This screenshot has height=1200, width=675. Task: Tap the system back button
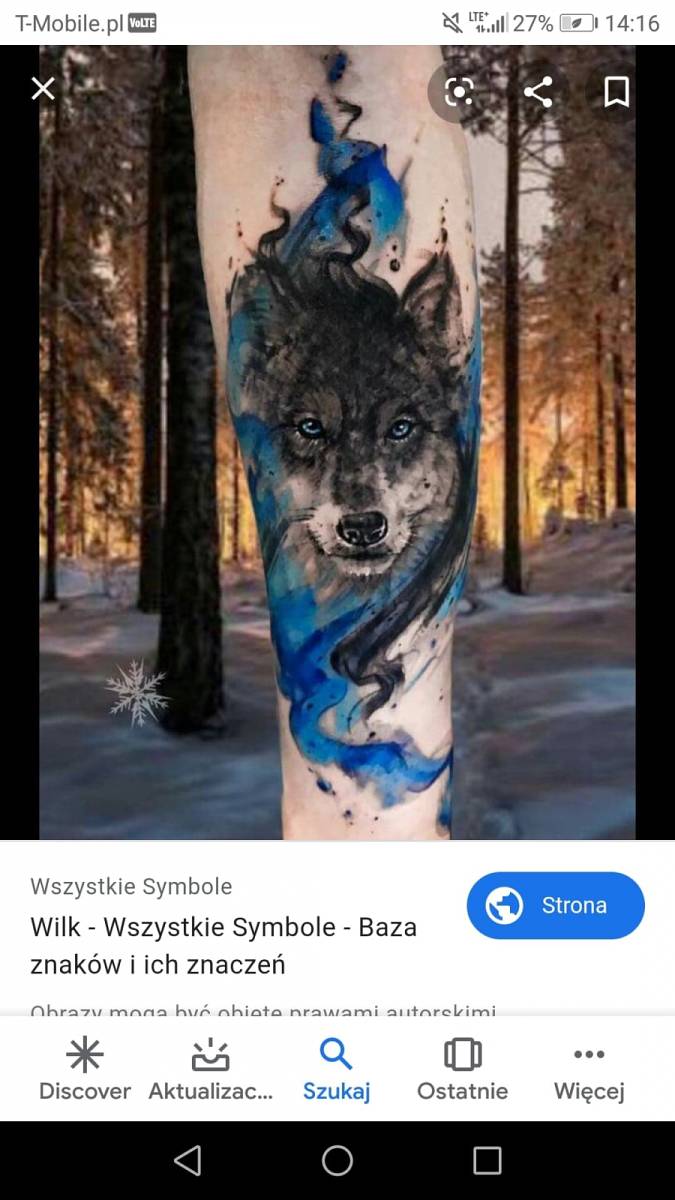(187, 1160)
